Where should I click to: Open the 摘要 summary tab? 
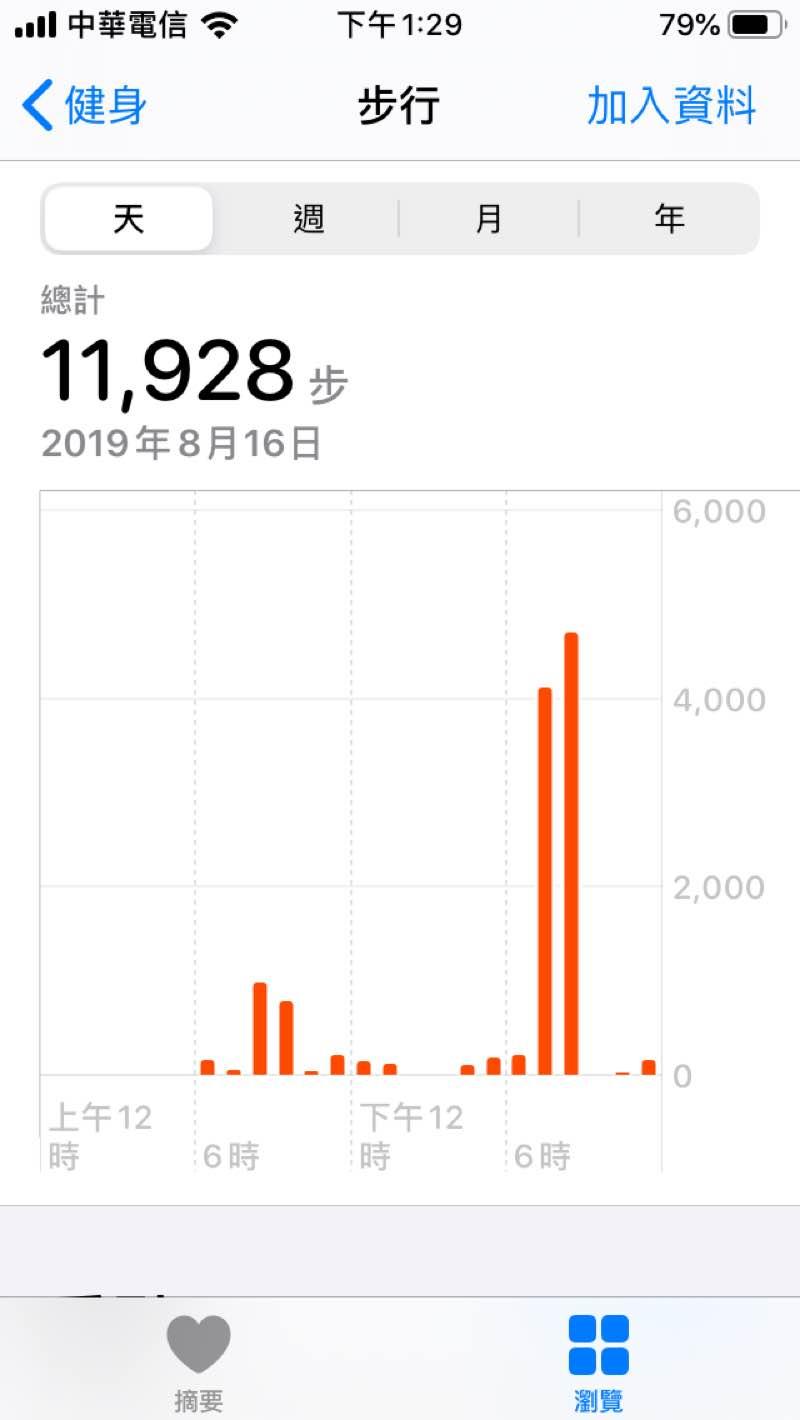point(199,1362)
